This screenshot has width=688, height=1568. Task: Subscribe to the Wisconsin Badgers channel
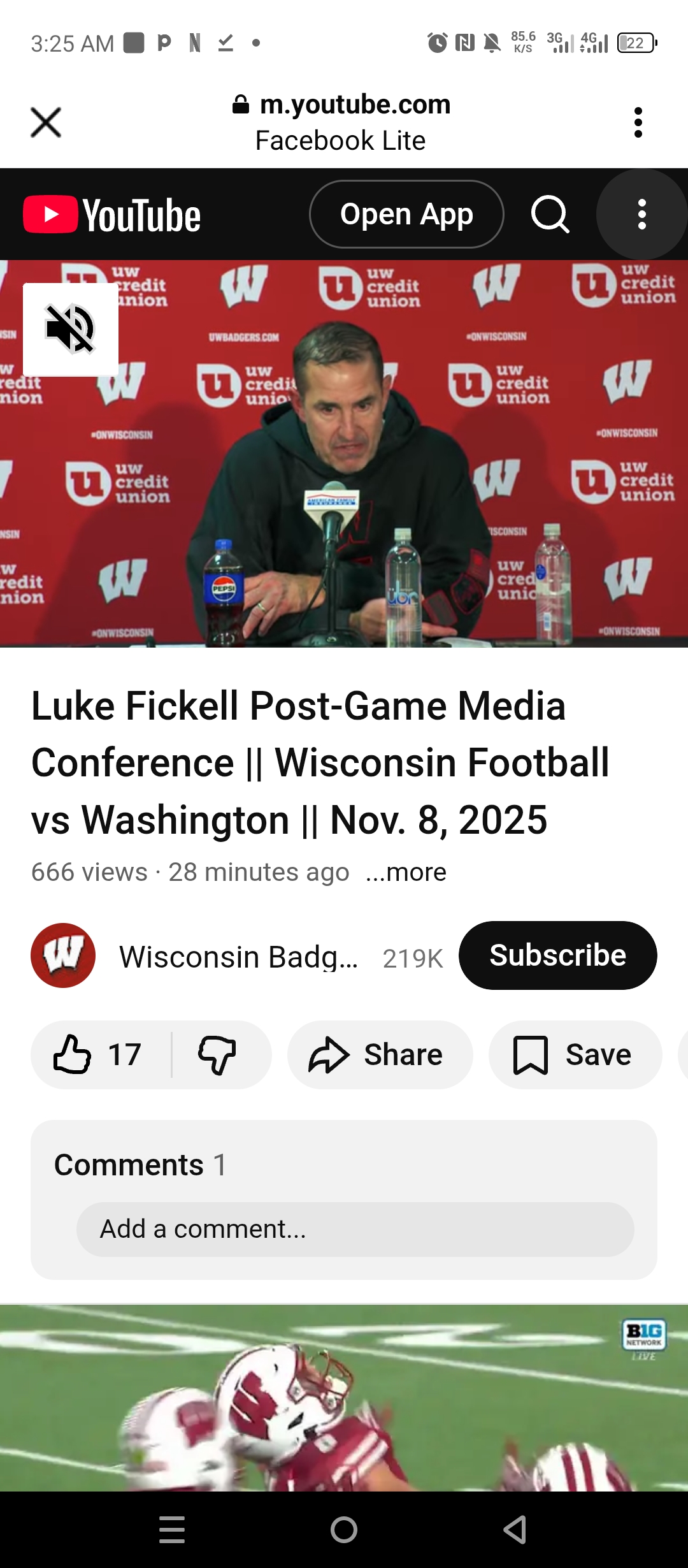pyautogui.click(x=557, y=955)
